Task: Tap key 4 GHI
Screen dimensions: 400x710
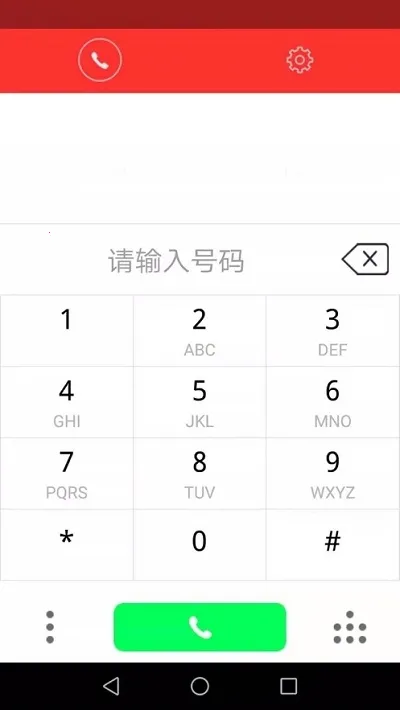Action: tap(67, 402)
